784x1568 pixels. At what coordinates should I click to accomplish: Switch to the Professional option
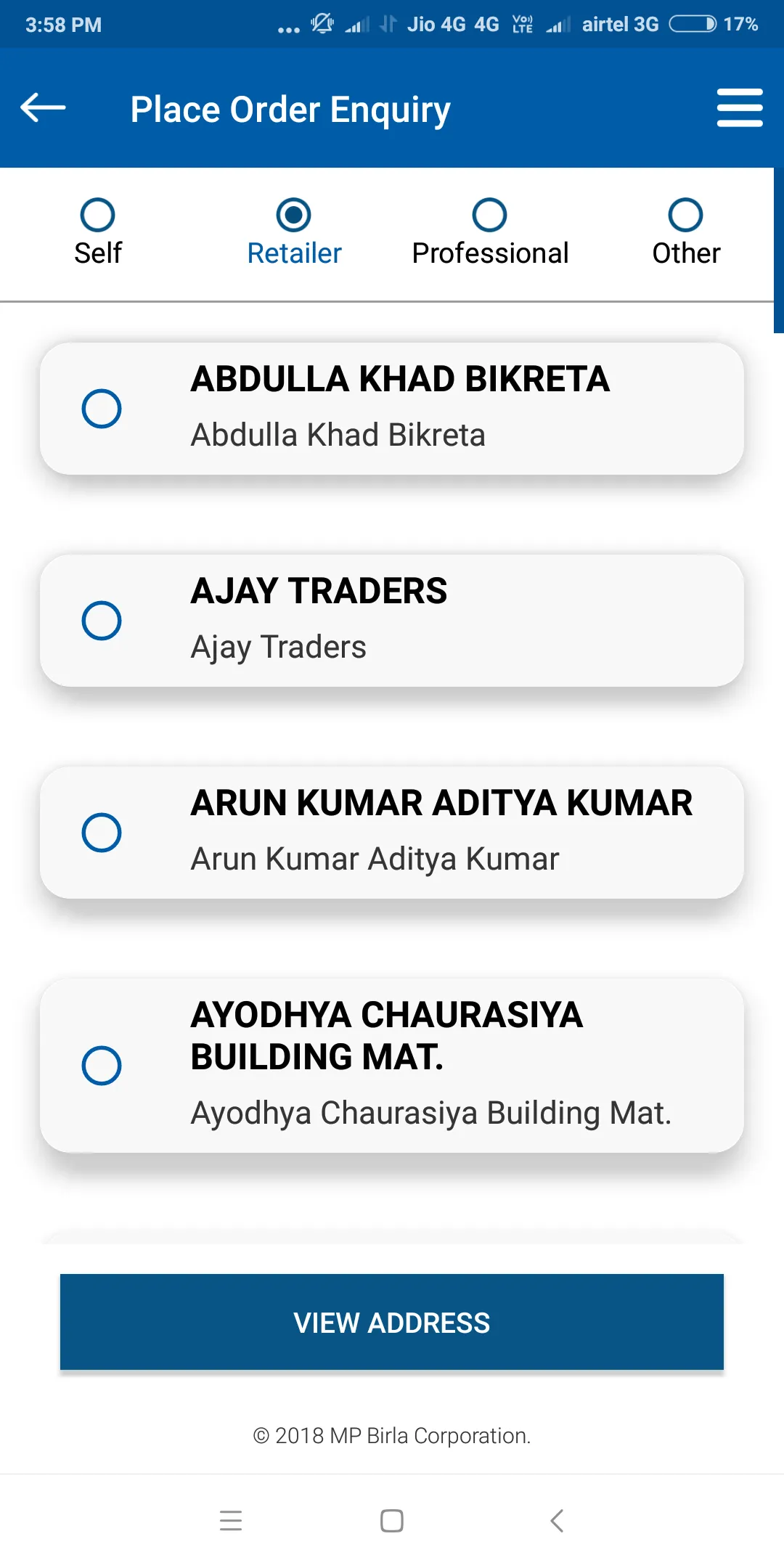click(x=490, y=216)
